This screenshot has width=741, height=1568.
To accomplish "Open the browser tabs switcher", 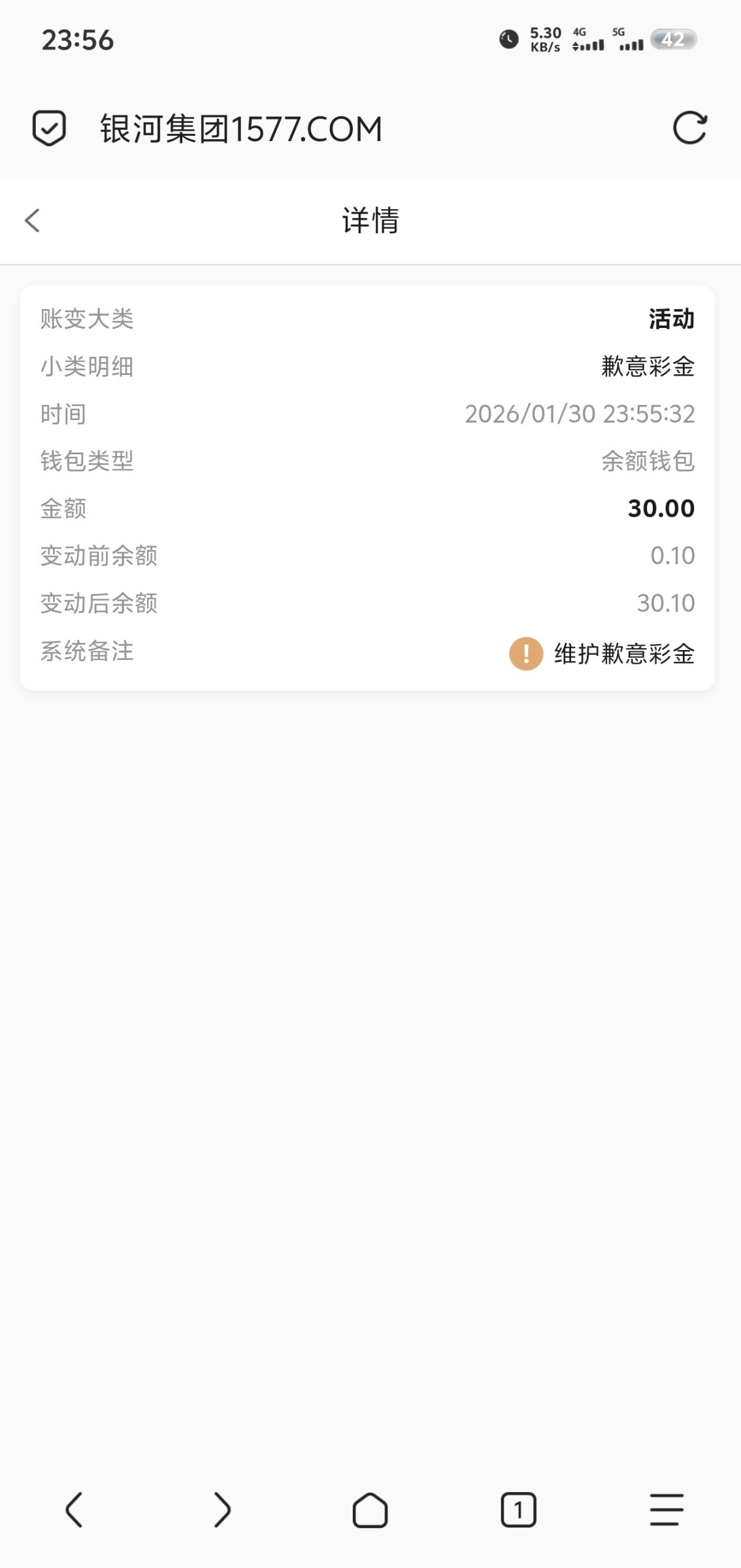I will click(x=518, y=1510).
